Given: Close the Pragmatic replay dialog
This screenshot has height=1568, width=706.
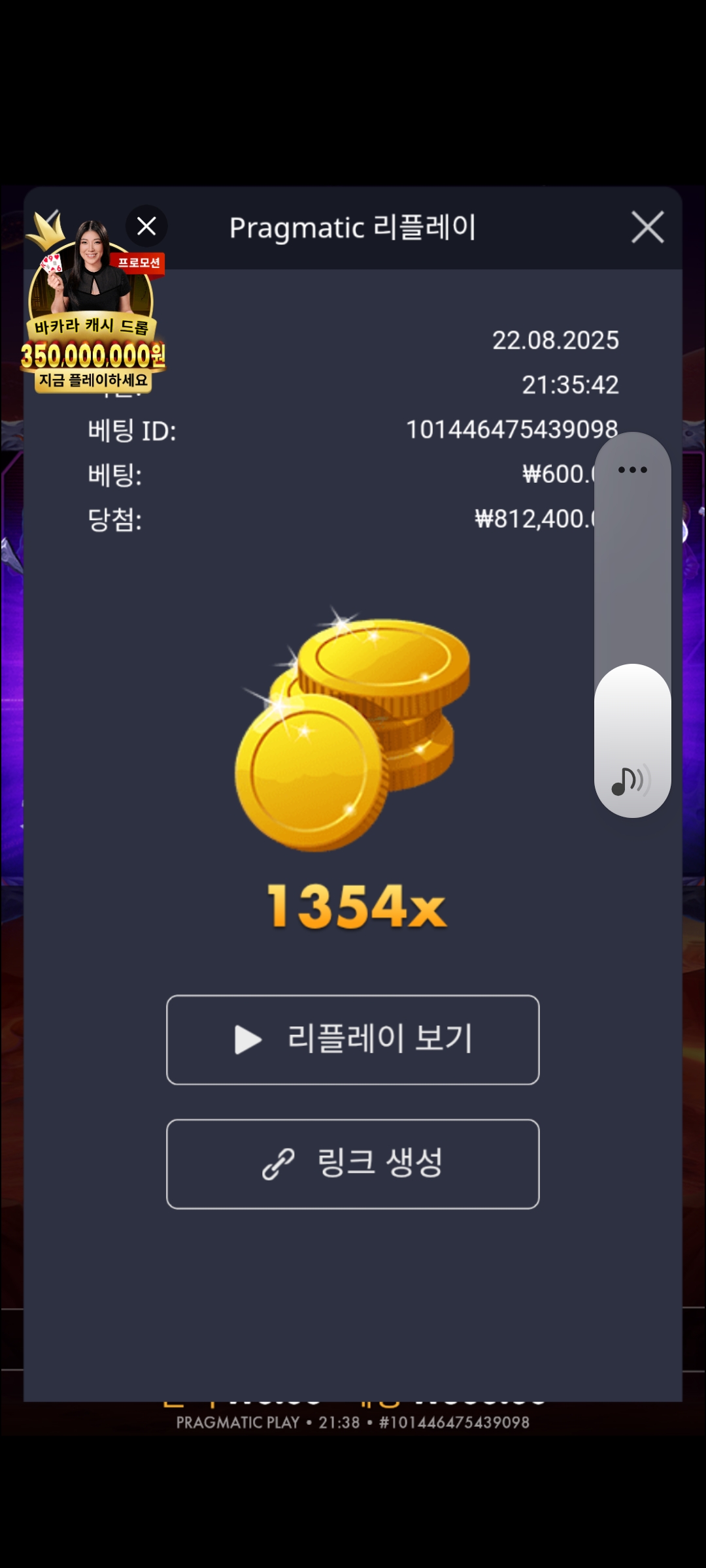Looking at the screenshot, I should (647, 227).
